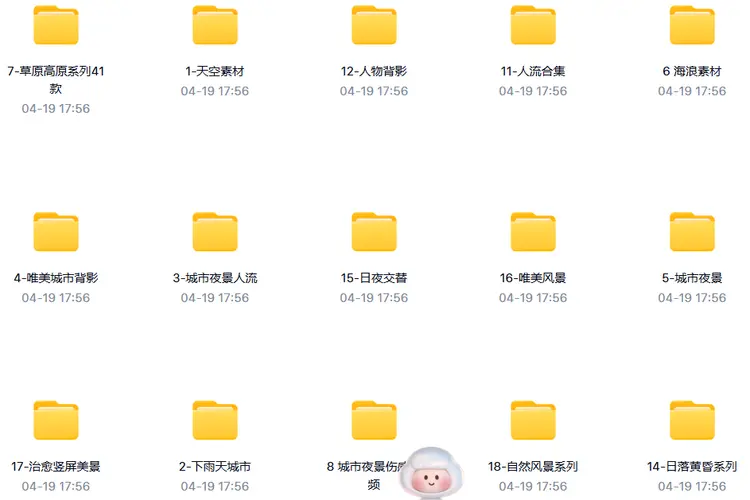Open the 2-下雨天城市 folder
The height and width of the screenshot is (500, 750).
click(x=215, y=421)
